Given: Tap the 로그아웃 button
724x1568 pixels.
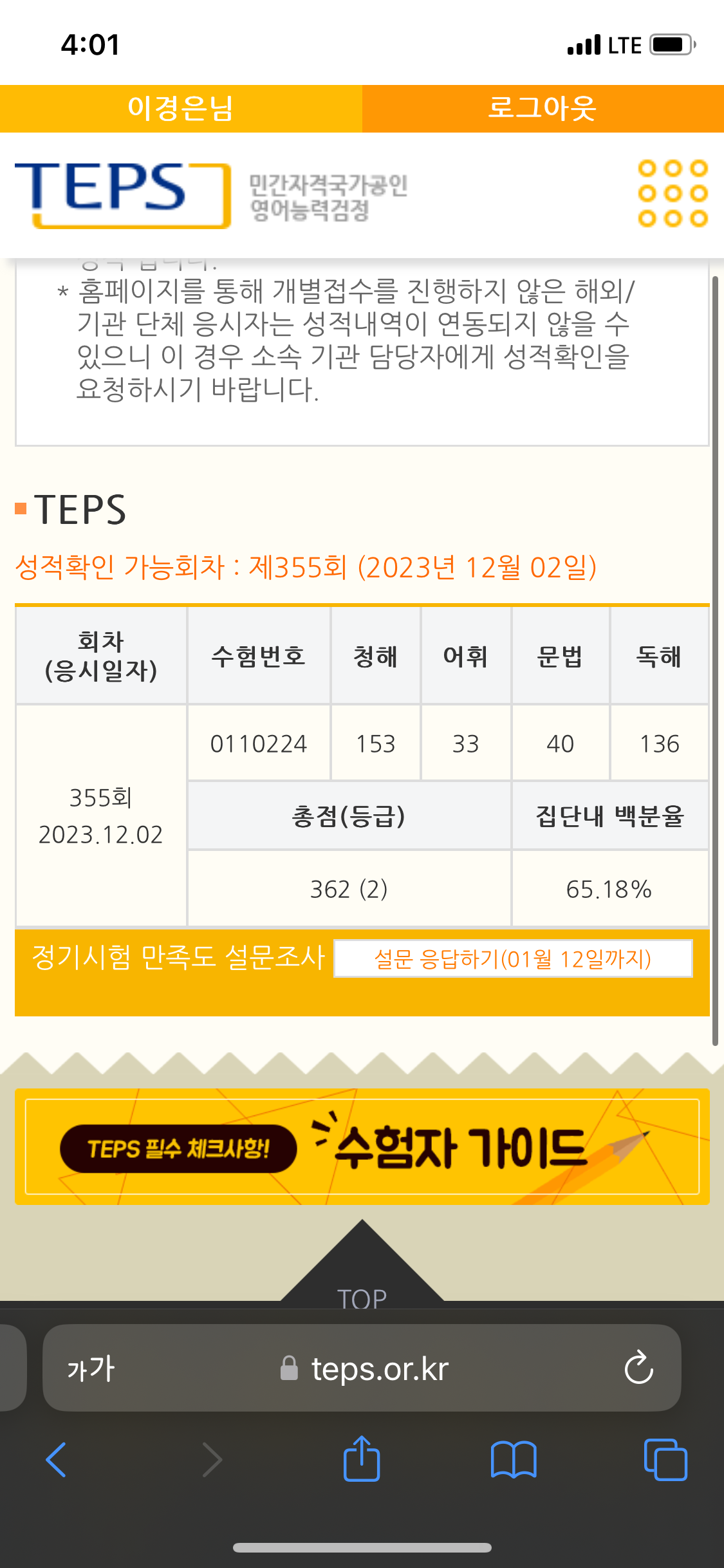Looking at the screenshot, I should pyautogui.click(x=543, y=108).
